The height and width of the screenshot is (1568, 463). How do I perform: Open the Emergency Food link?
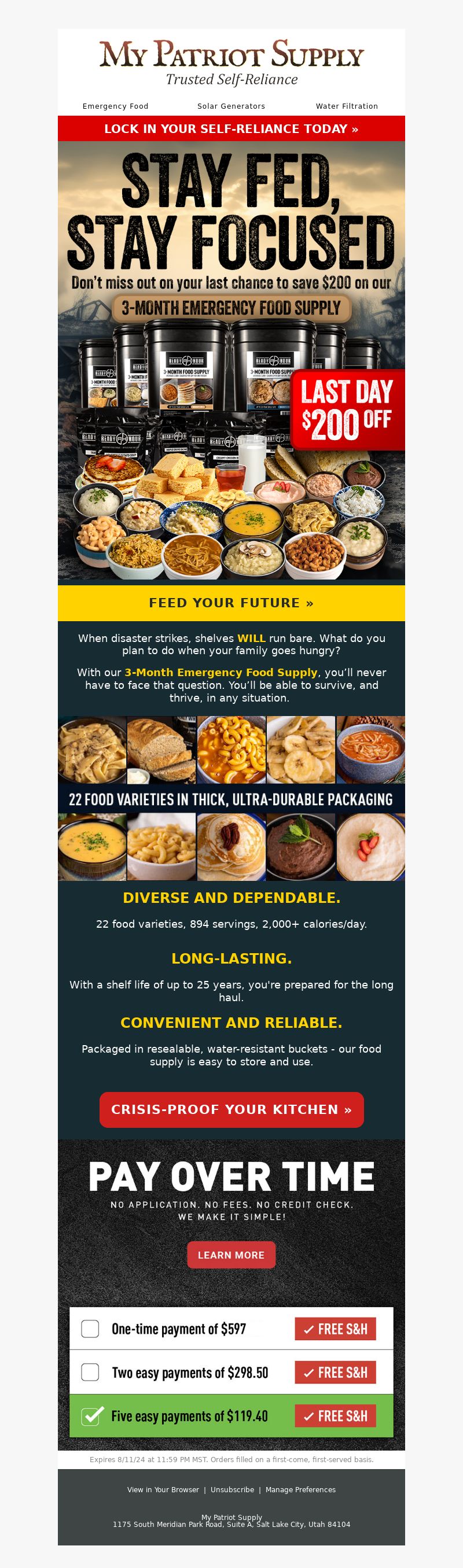click(115, 106)
